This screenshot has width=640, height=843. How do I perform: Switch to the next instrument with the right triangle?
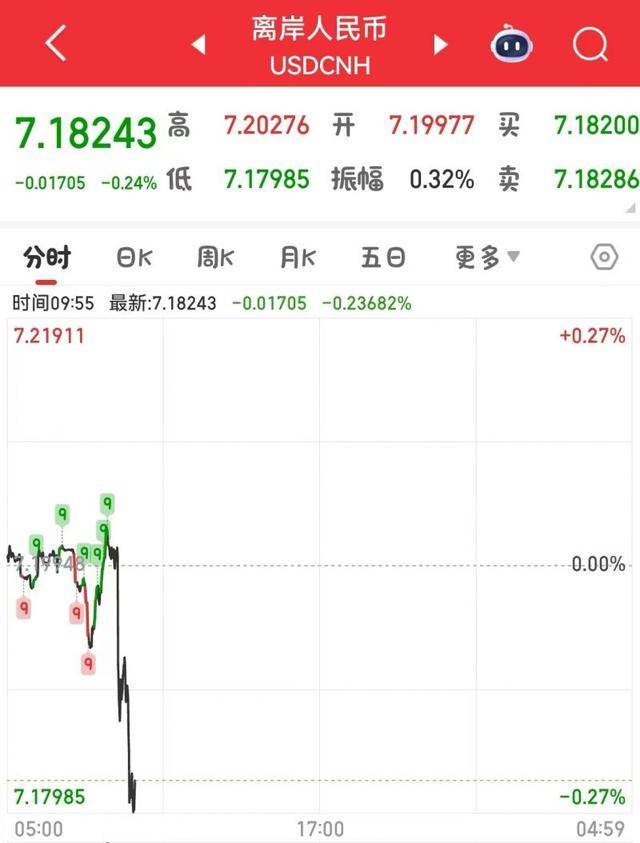440,45
